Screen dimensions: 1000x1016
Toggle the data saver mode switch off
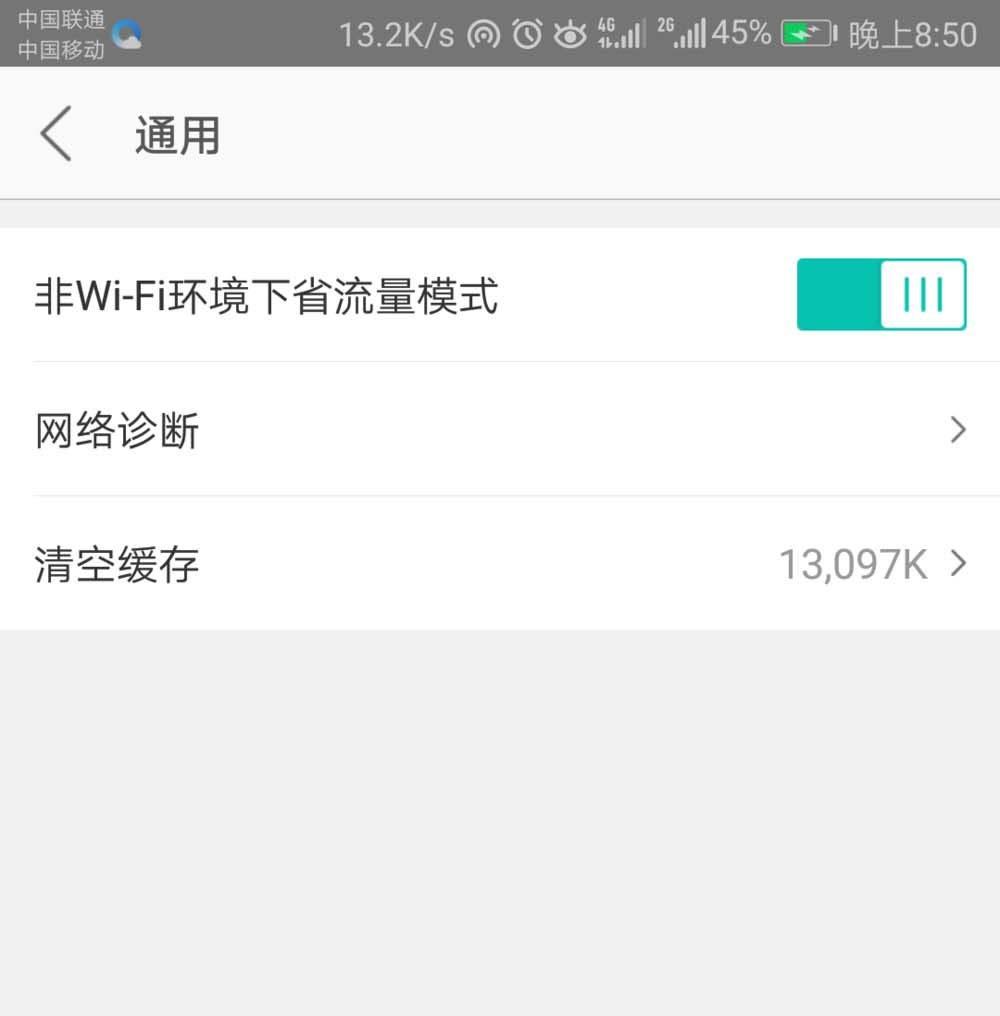coord(881,295)
